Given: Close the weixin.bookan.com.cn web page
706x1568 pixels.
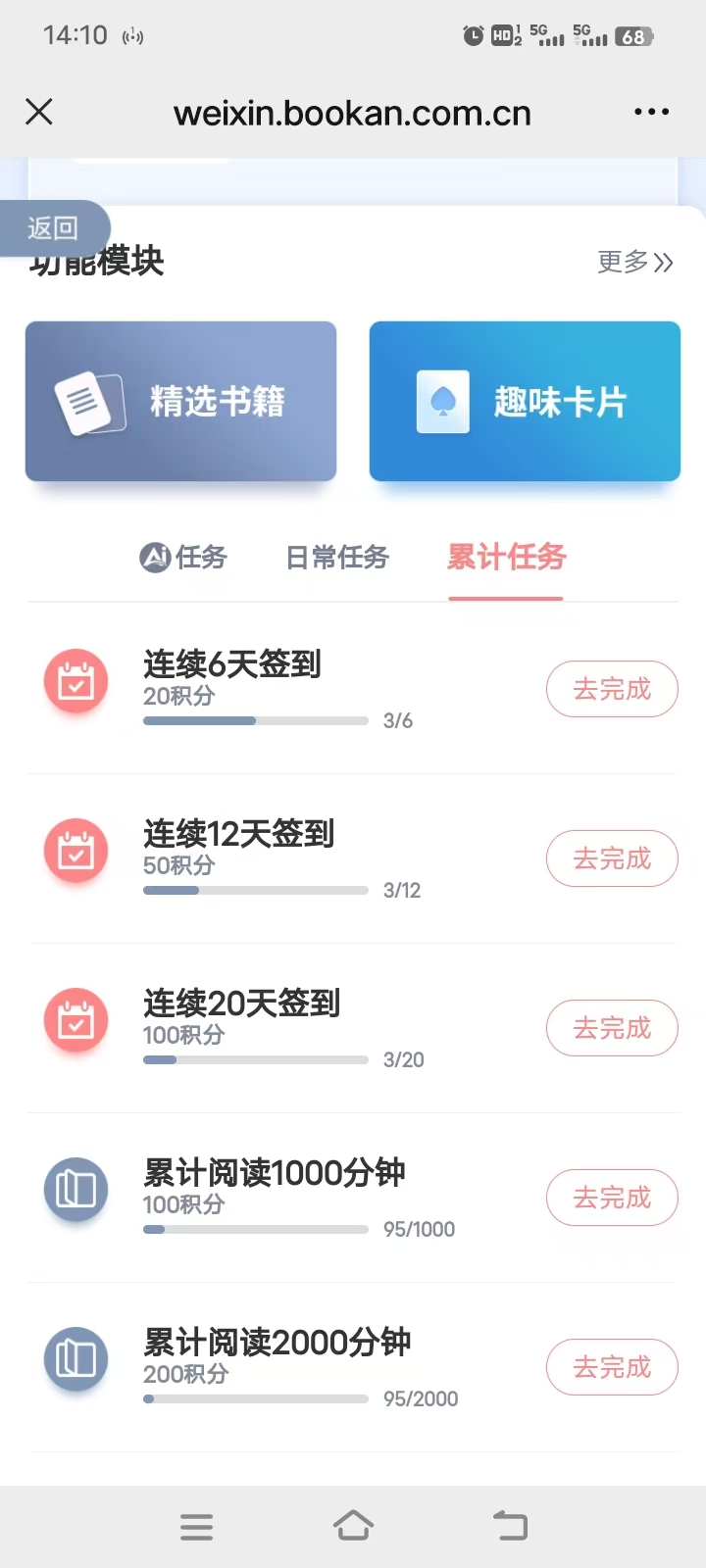Looking at the screenshot, I should [x=39, y=112].
